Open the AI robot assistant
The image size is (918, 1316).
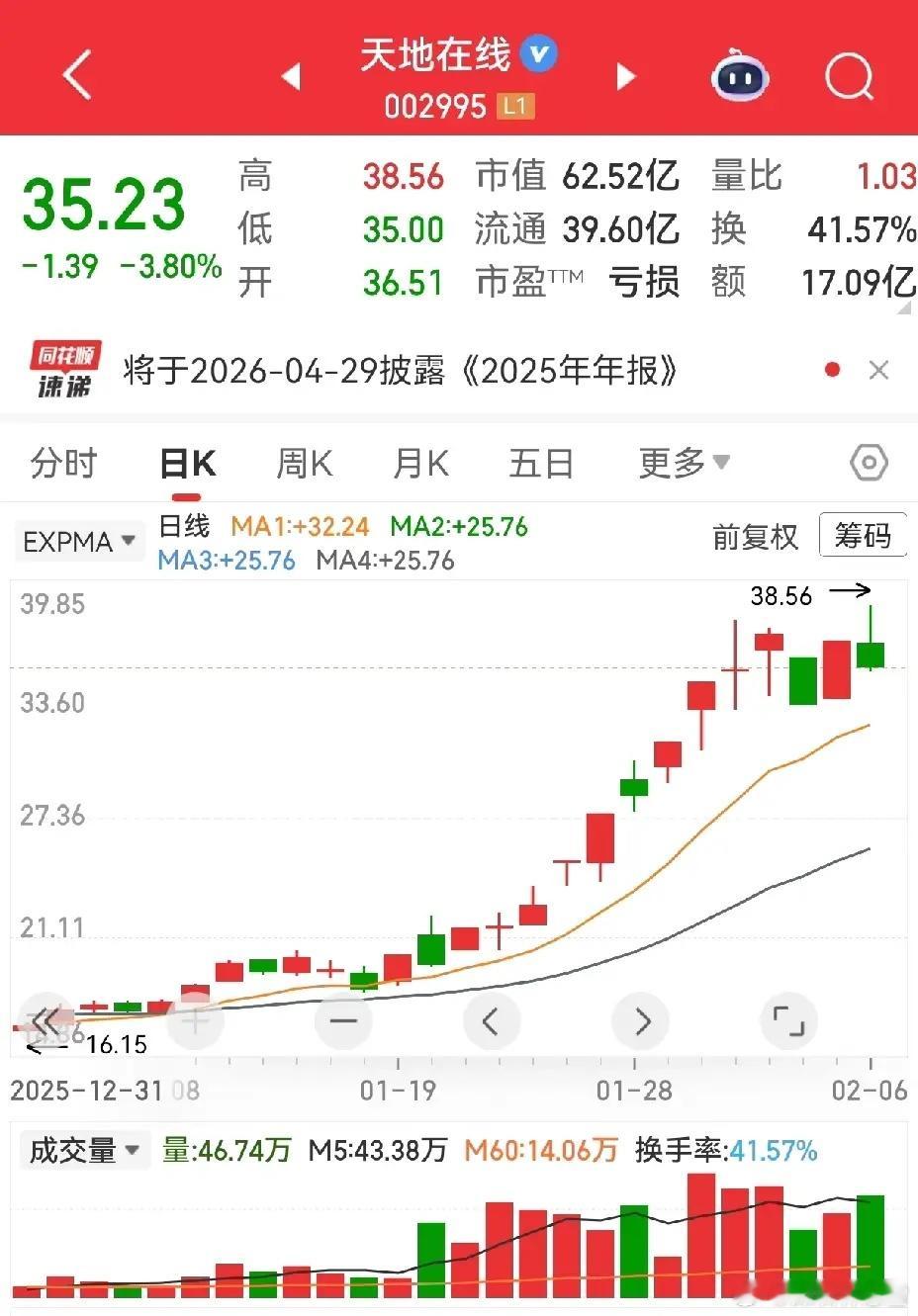click(740, 76)
